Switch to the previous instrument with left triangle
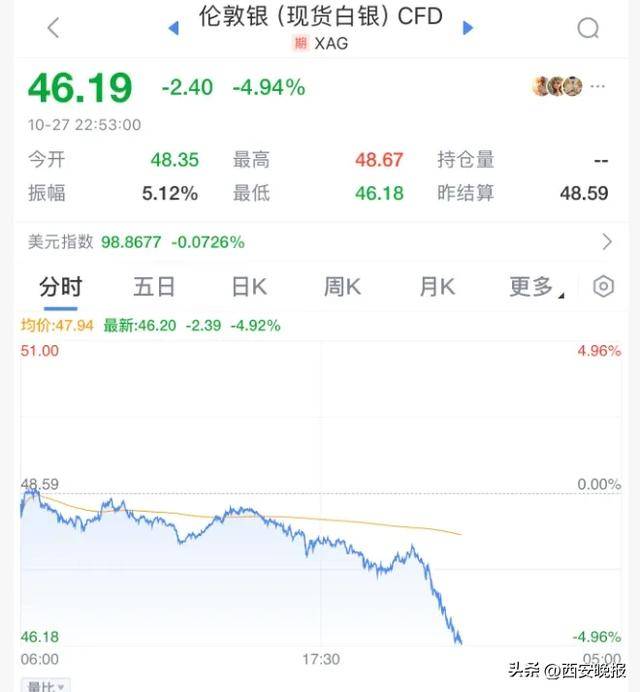This screenshot has height=692, width=640. pyautogui.click(x=173, y=28)
